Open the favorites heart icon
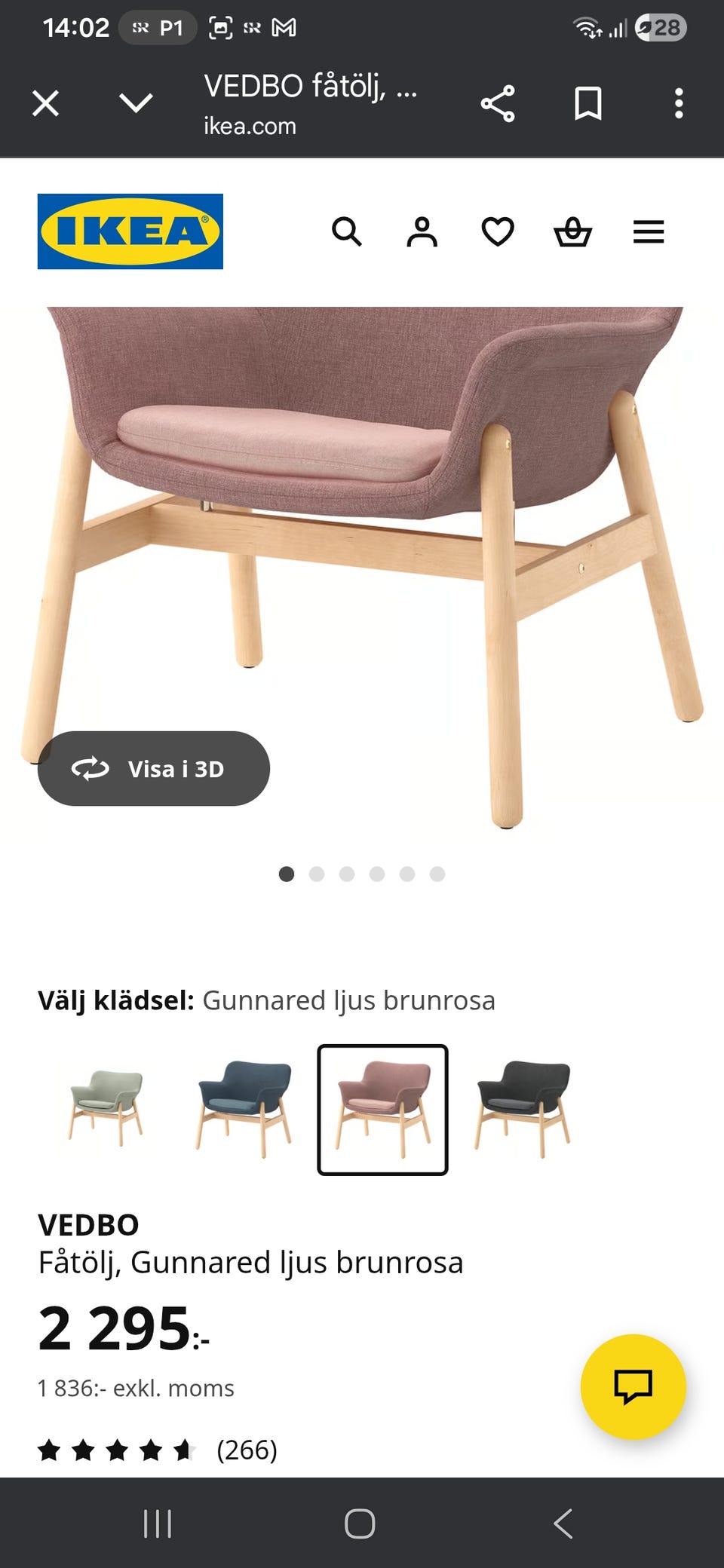Viewport: 724px width, 1568px height. 497,233
